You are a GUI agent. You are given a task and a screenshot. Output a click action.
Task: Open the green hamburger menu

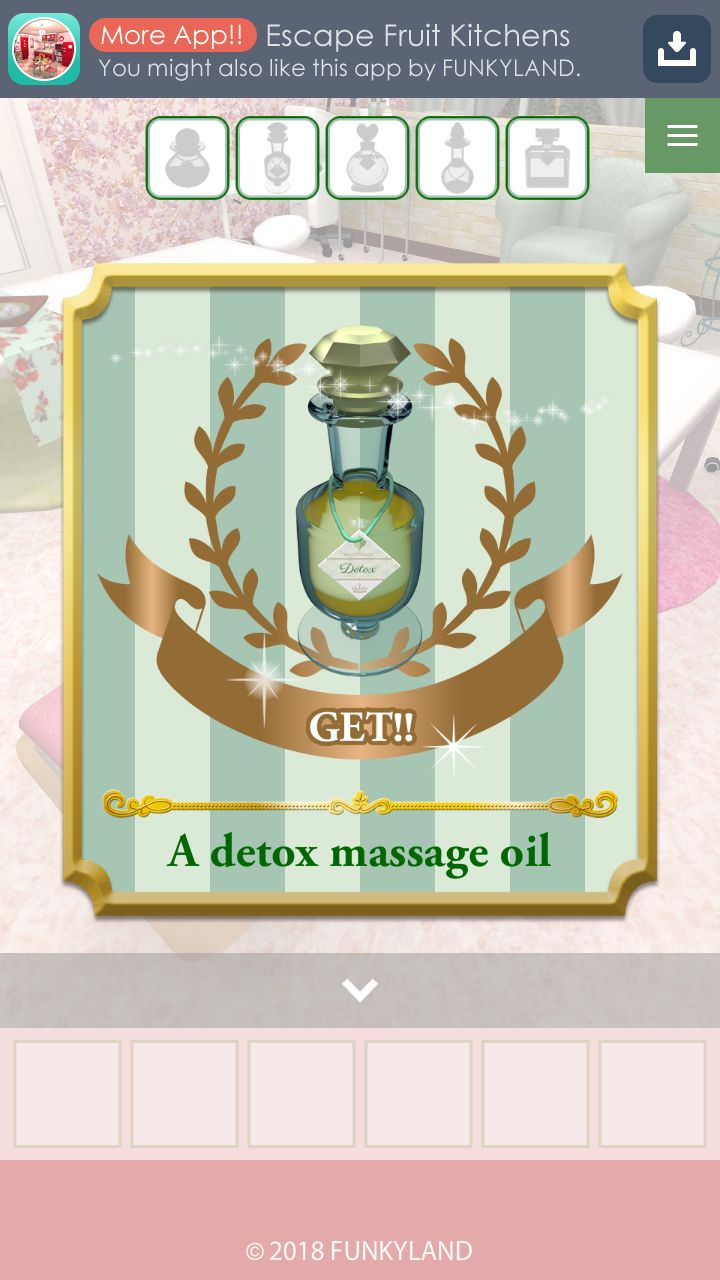click(x=683, y=135)
